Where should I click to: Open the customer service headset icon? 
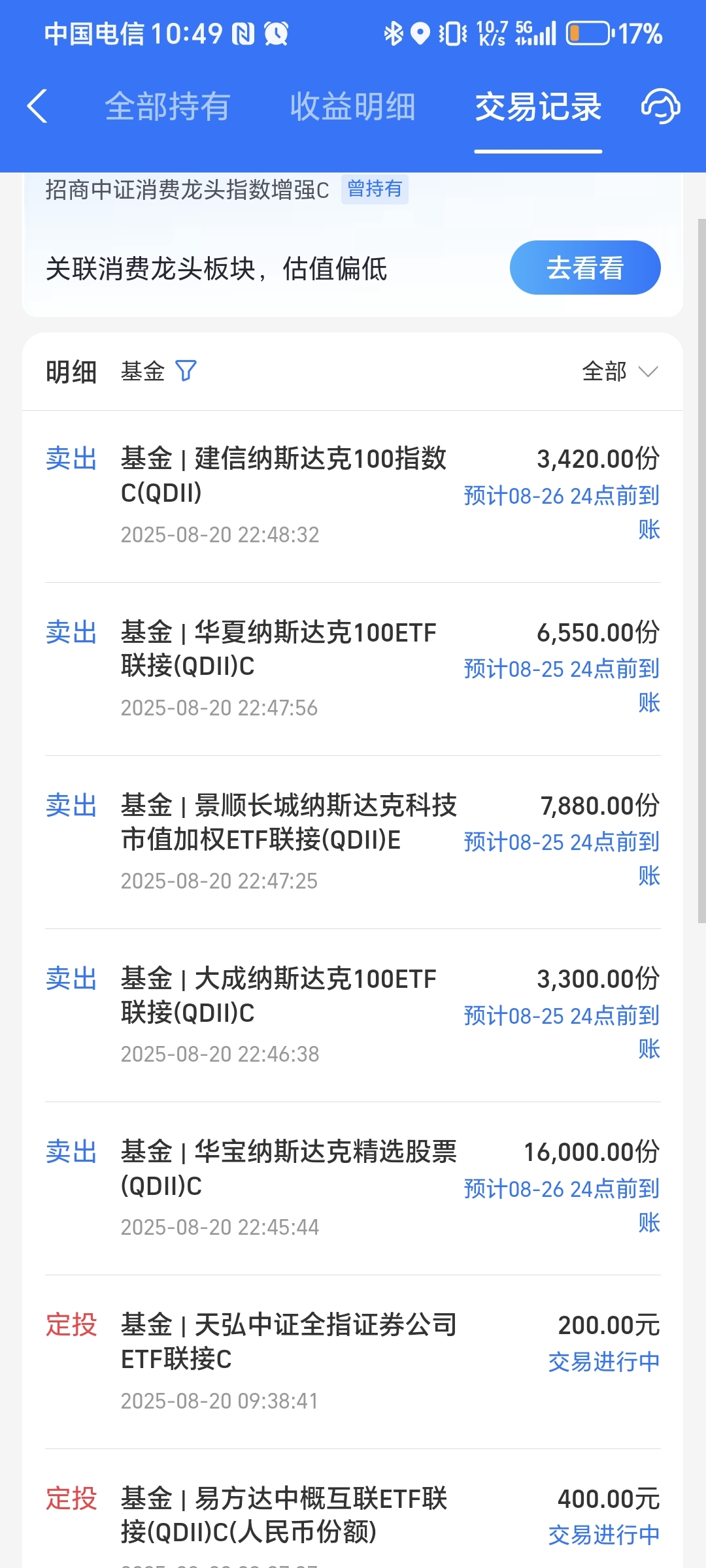click(660, 106)
